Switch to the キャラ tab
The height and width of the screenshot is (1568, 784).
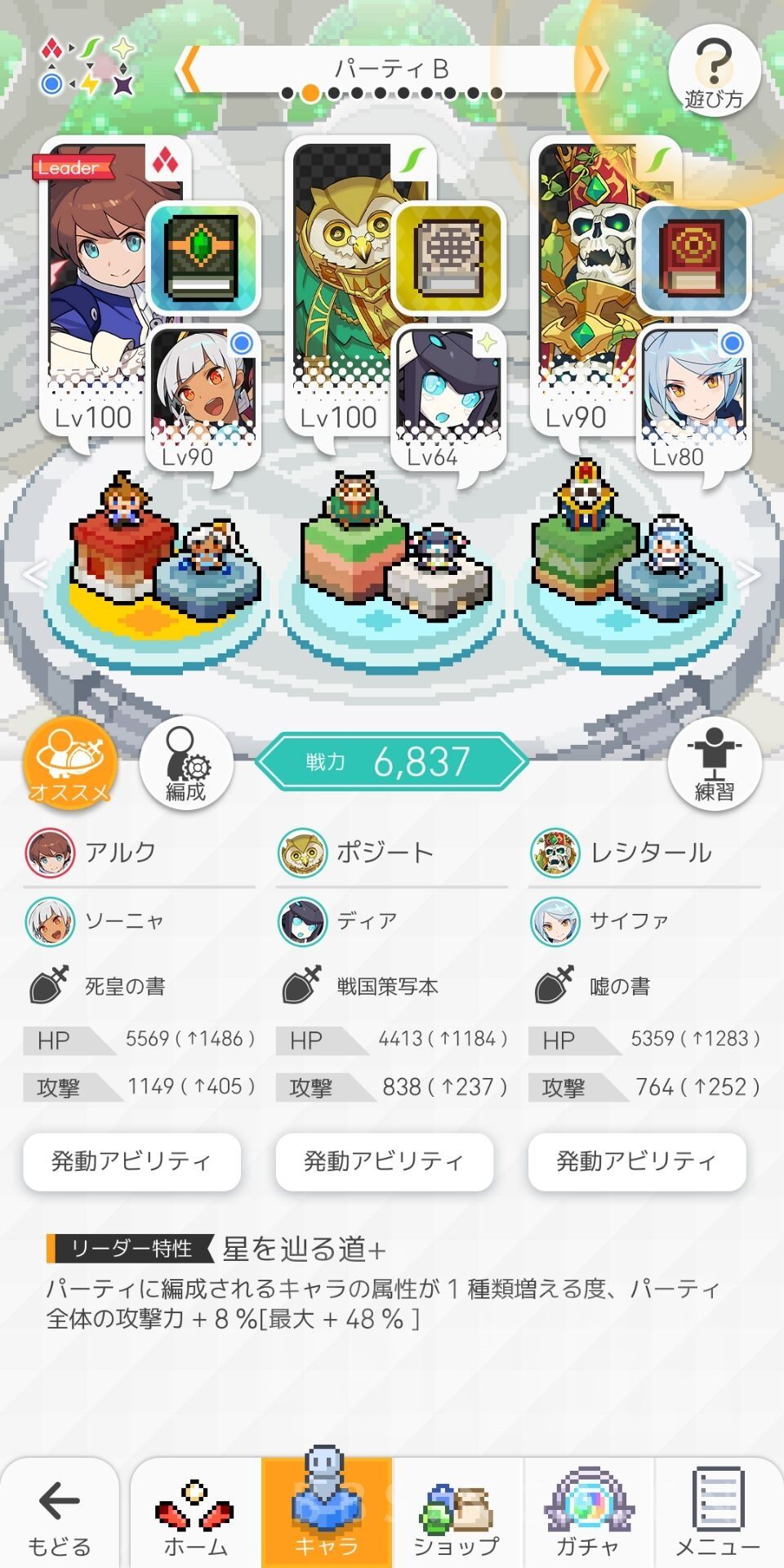click(x=324, y=1515)
